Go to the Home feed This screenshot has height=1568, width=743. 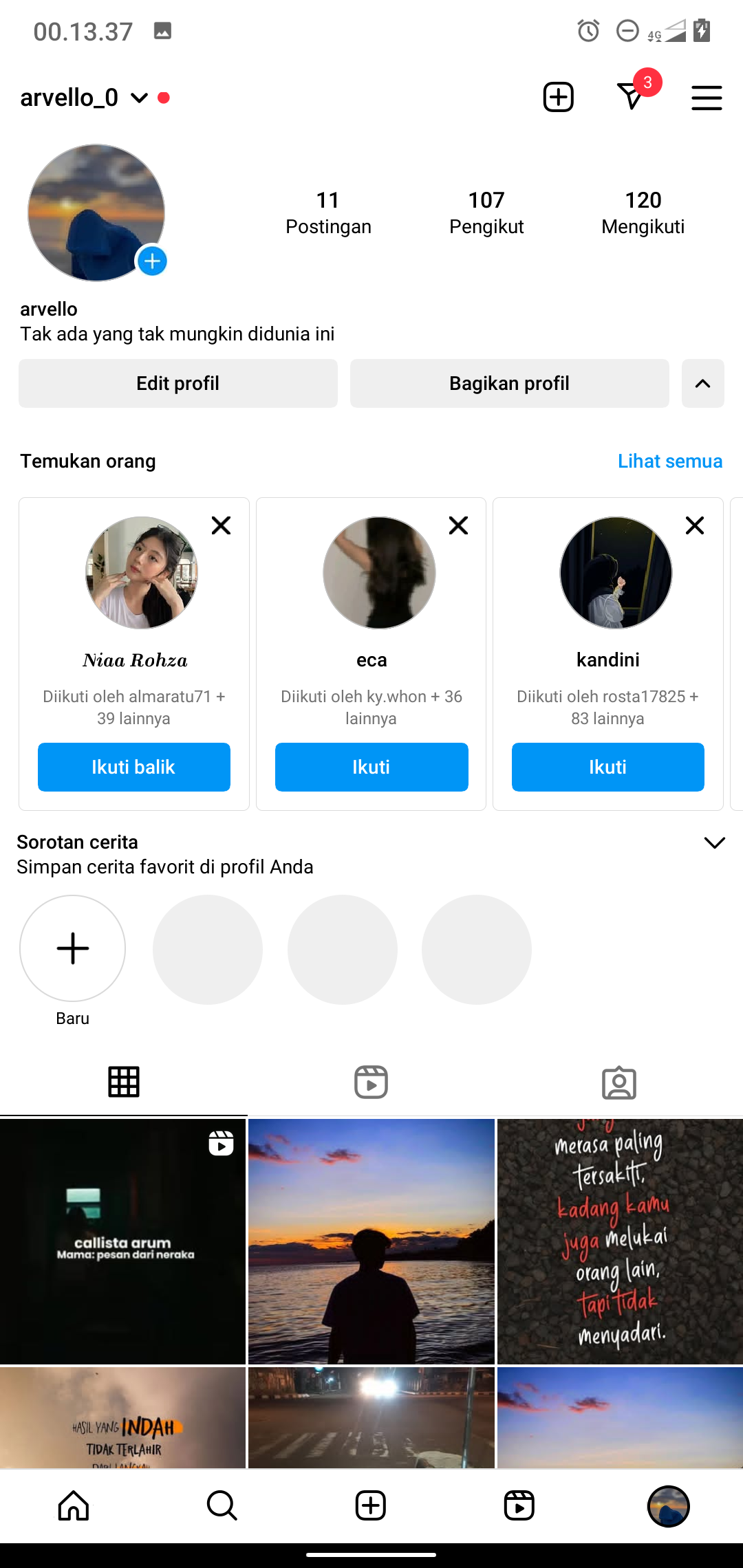click(74, 1505)
